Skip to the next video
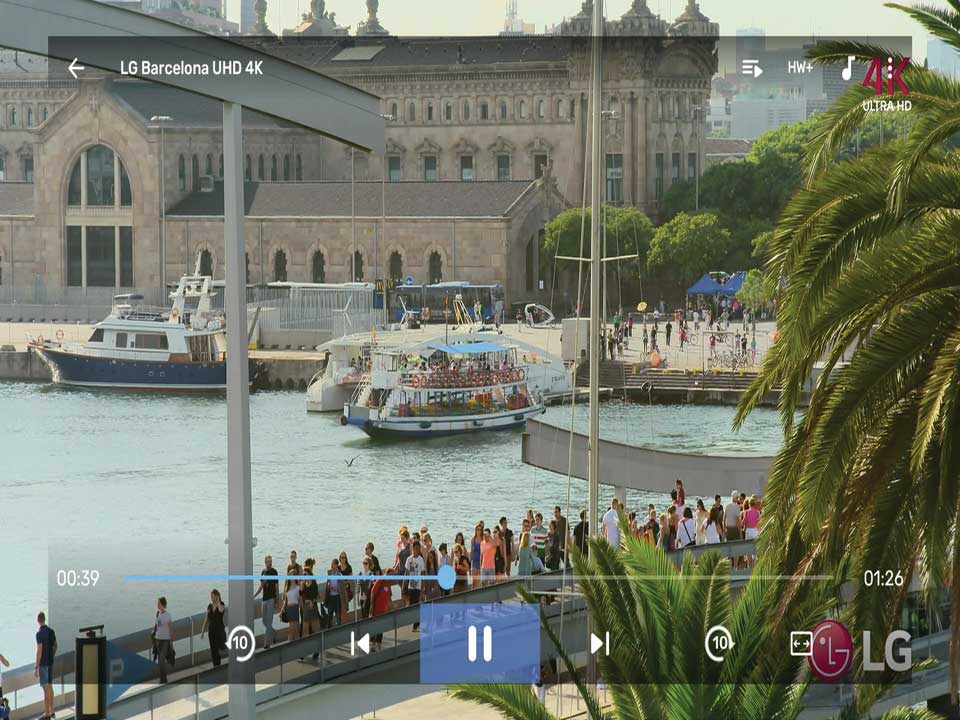The height and width of the screenshot is (720, 960). (600, 643)
